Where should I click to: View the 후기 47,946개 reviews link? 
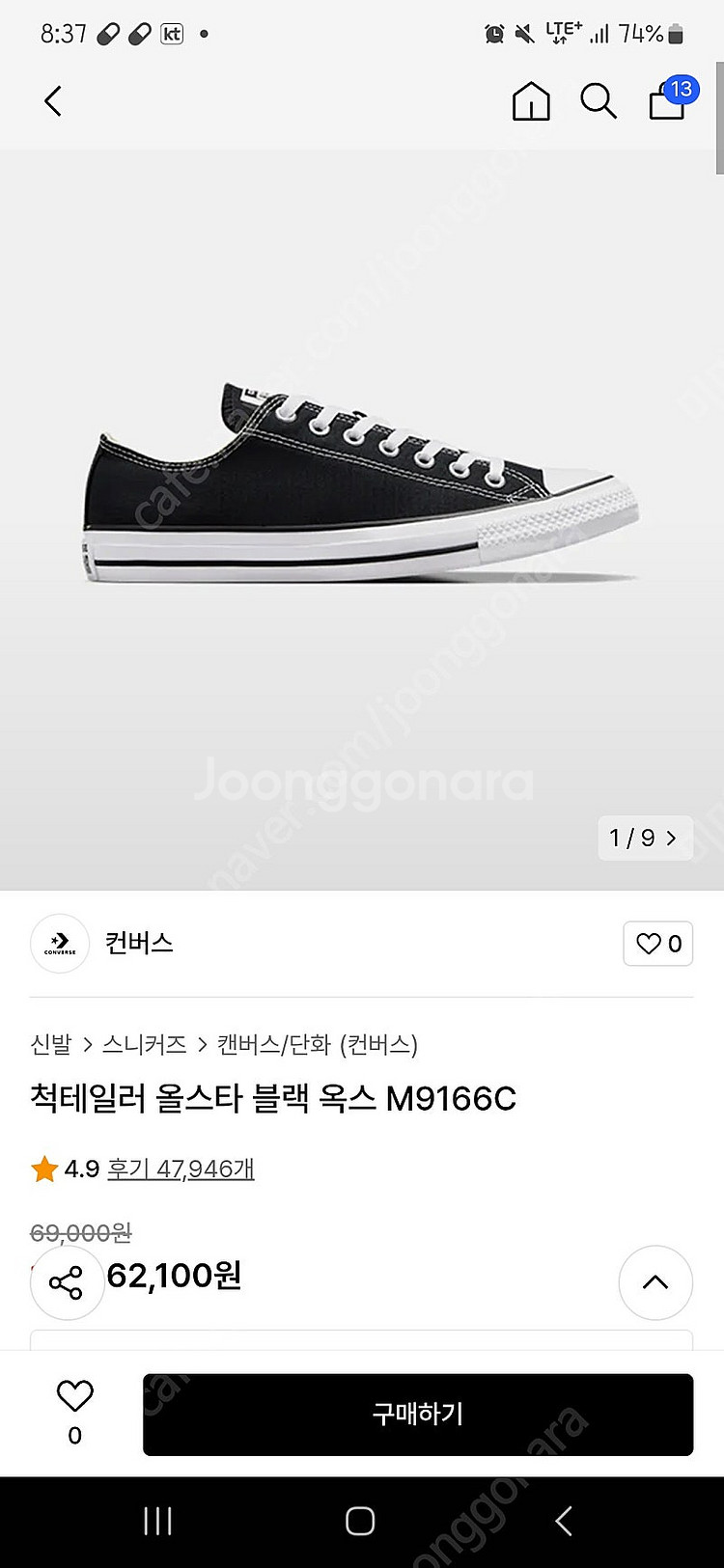coord(181,1169)
